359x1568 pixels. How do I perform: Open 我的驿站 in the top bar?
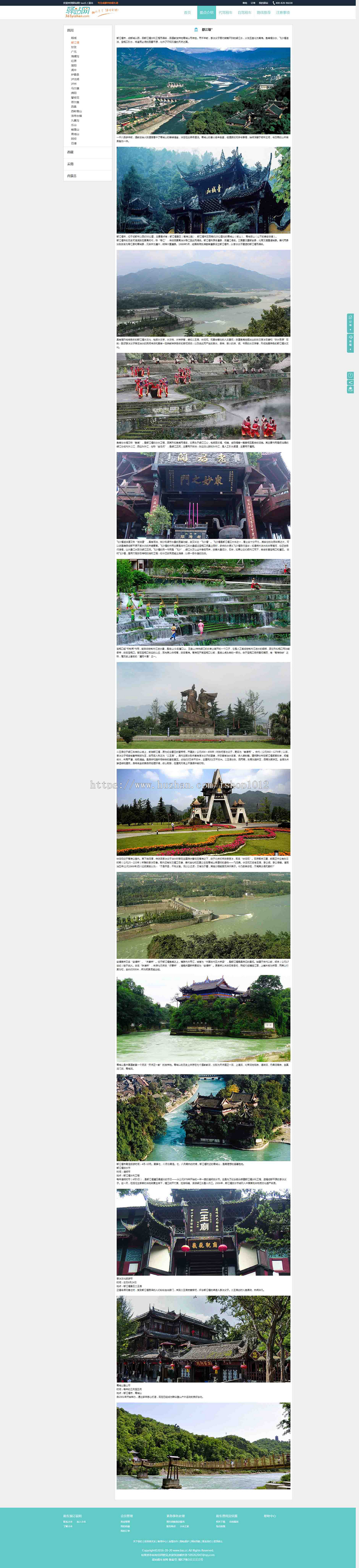click(x=263, y=2)
